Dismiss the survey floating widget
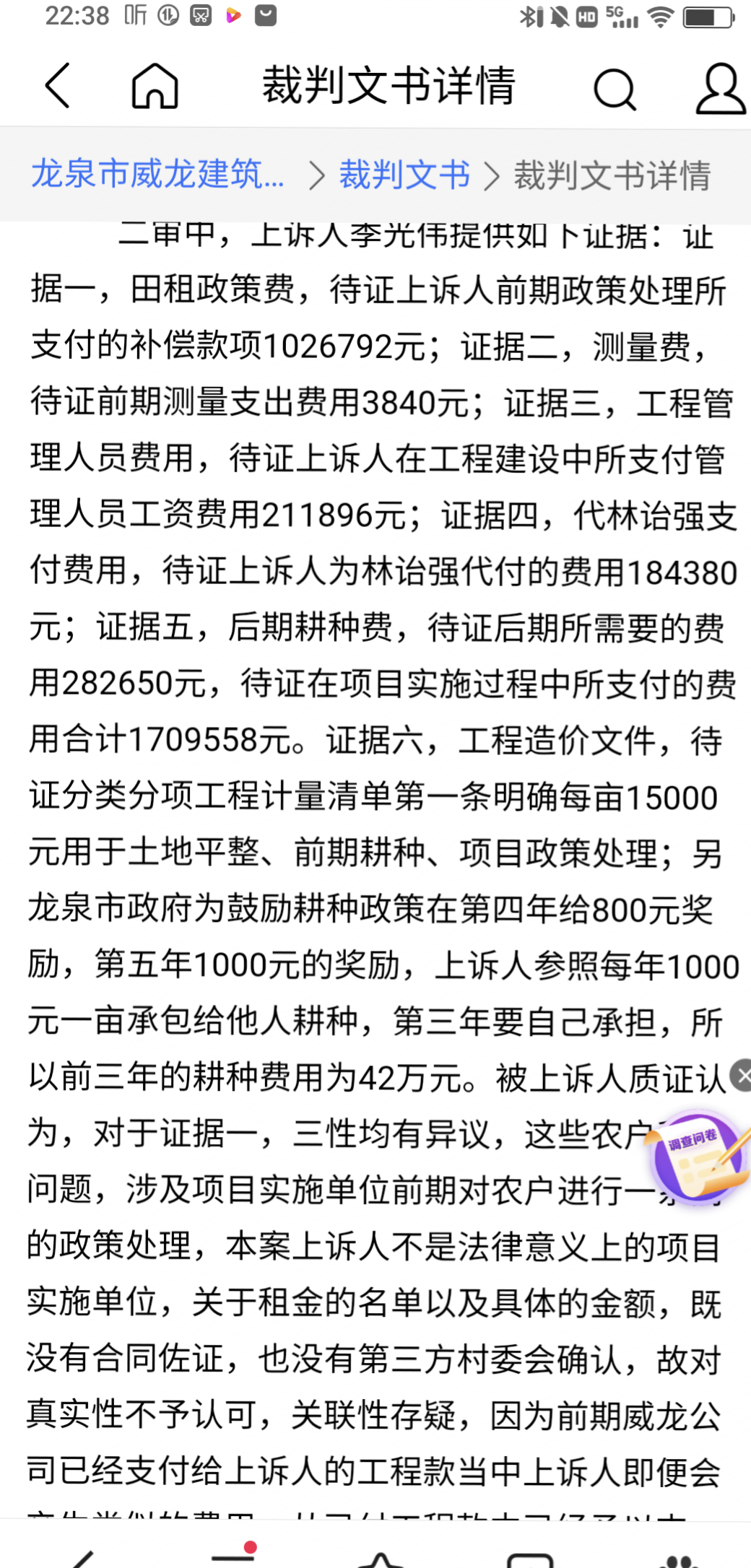 742,1076
